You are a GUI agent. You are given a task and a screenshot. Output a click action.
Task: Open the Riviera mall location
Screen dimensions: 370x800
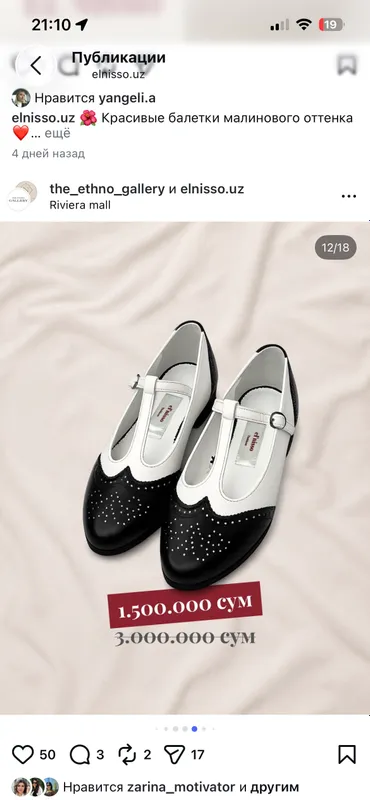pos(80,205)
